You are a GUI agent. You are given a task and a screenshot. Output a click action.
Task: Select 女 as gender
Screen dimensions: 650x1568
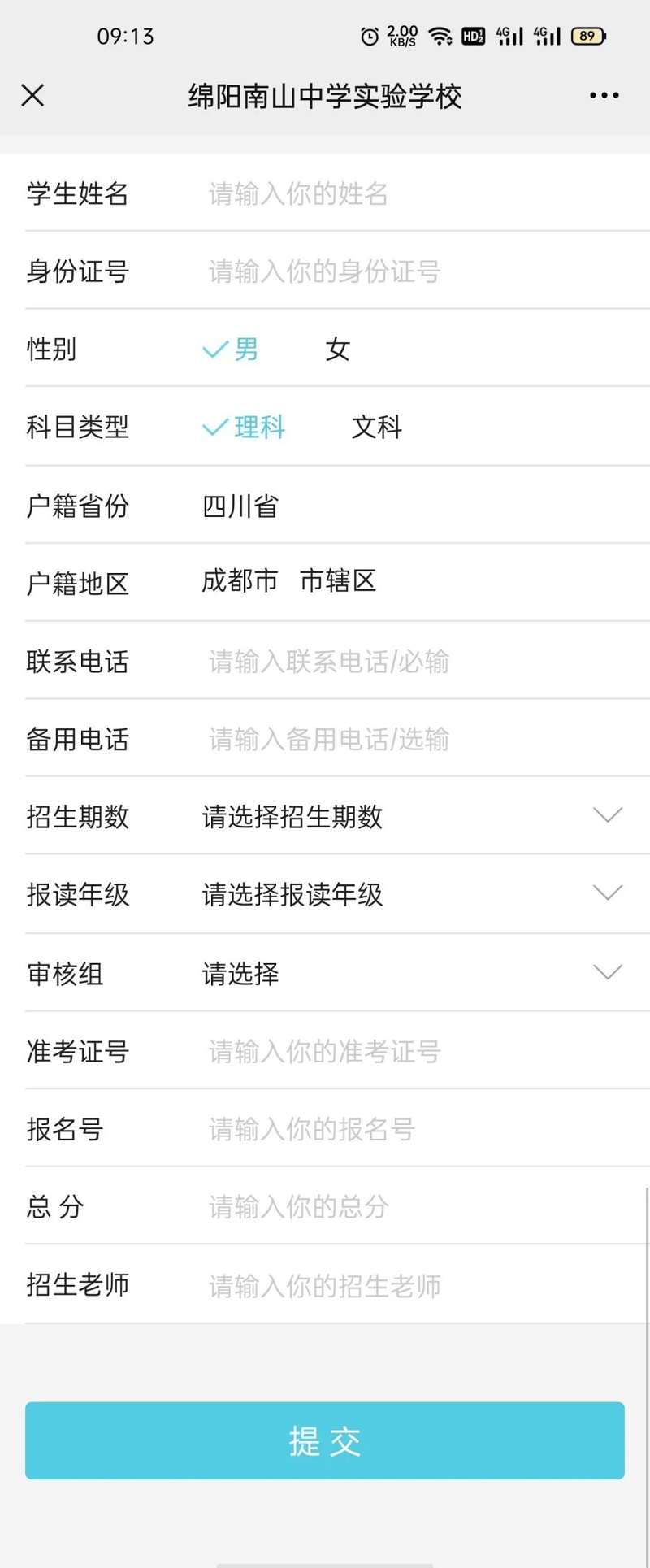click(x=337, y=350)
